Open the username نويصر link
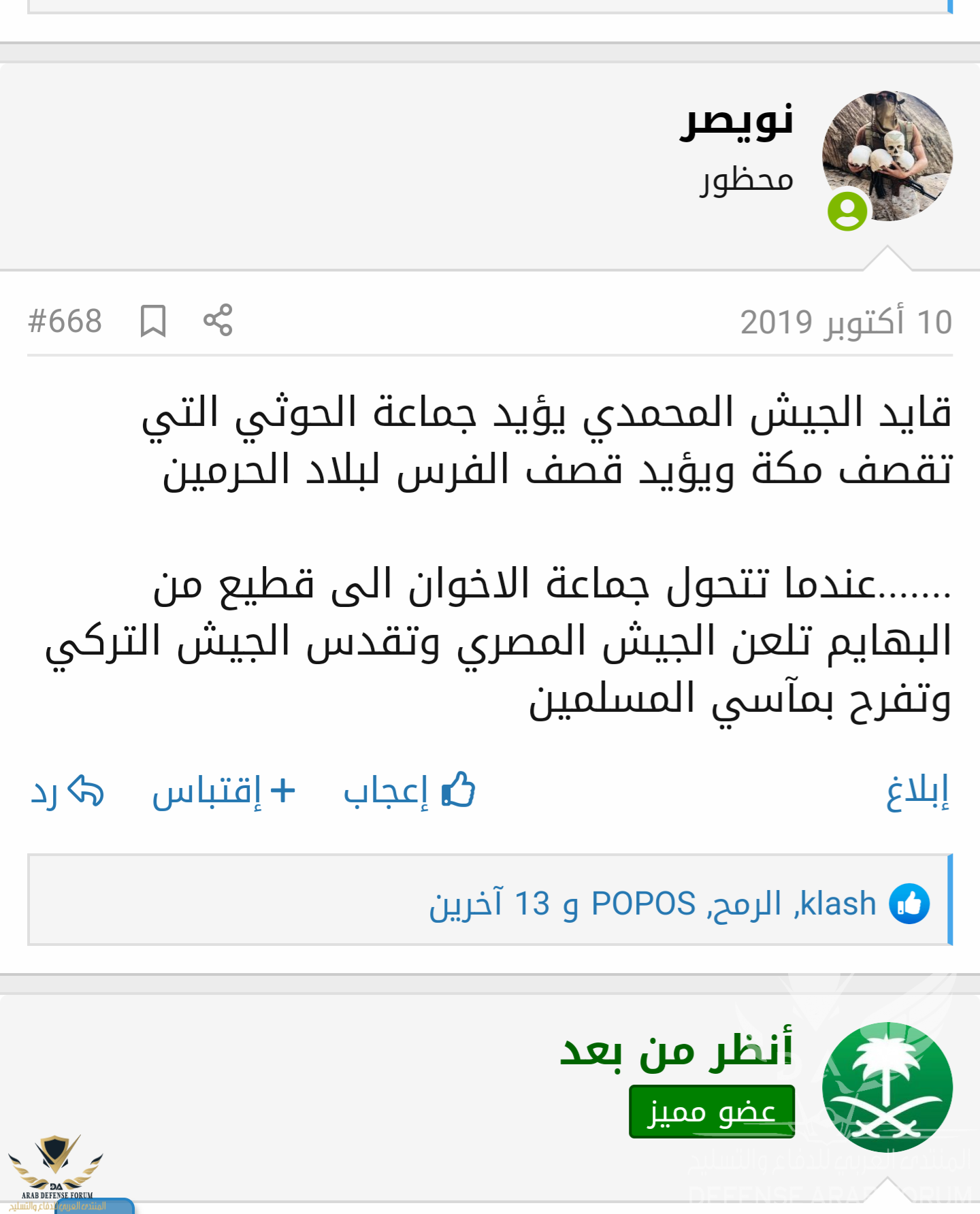The height and width of the screenshot is (1214, 980). tap(736, 122)
